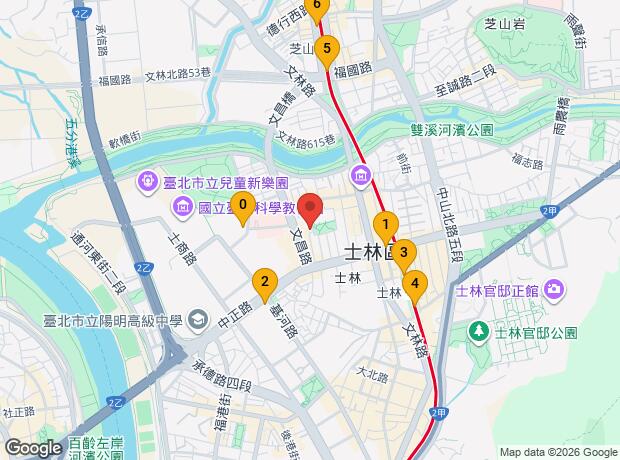Open the 臺北市立兒童新樂園 place icon
The image size is (620, 460).
coord(147,183)
